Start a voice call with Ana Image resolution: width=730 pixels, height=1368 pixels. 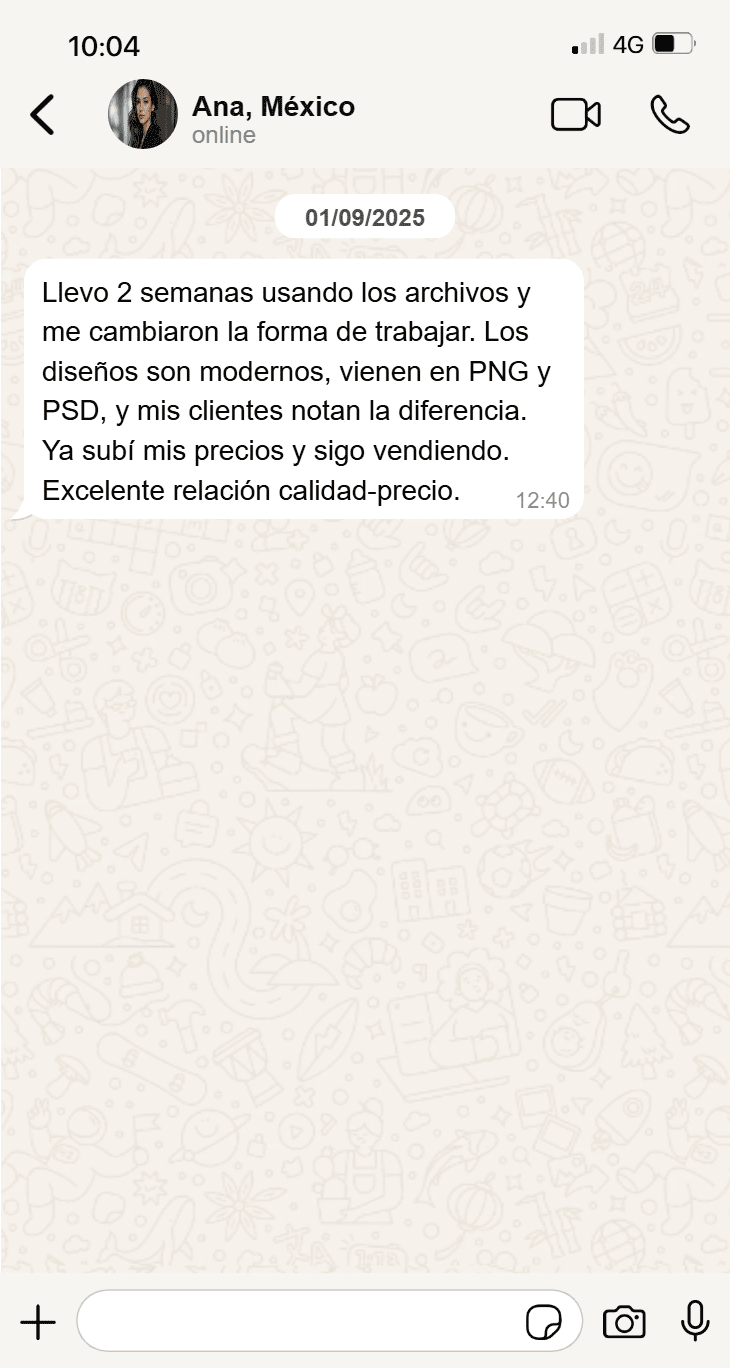(x=669, y=115)
